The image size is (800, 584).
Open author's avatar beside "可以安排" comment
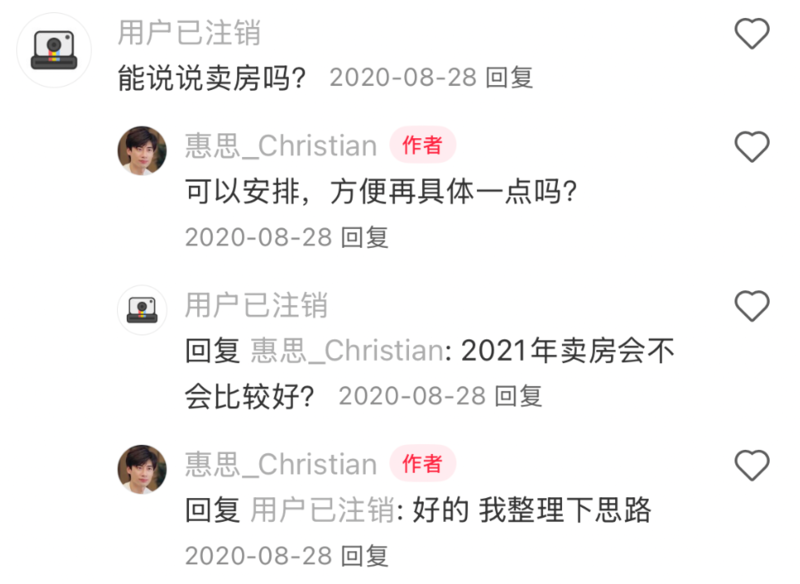(142, 150)
